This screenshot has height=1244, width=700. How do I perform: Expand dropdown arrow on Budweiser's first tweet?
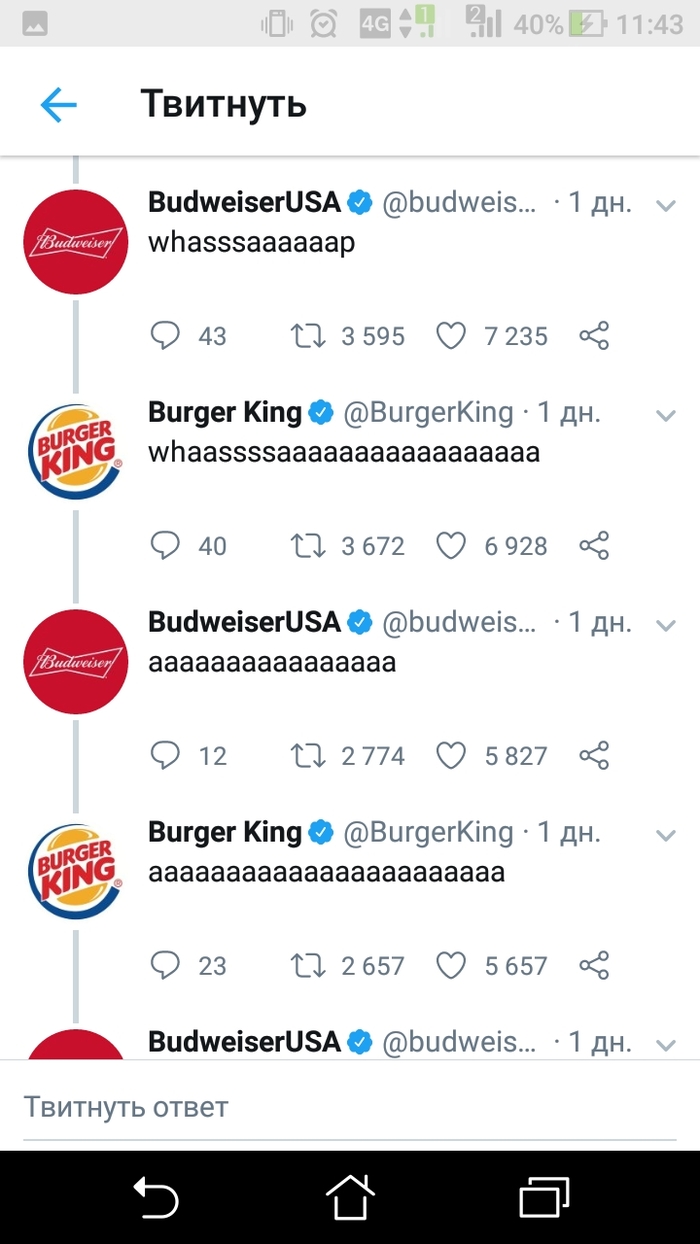pyautogui.click(x=665, y=205)
